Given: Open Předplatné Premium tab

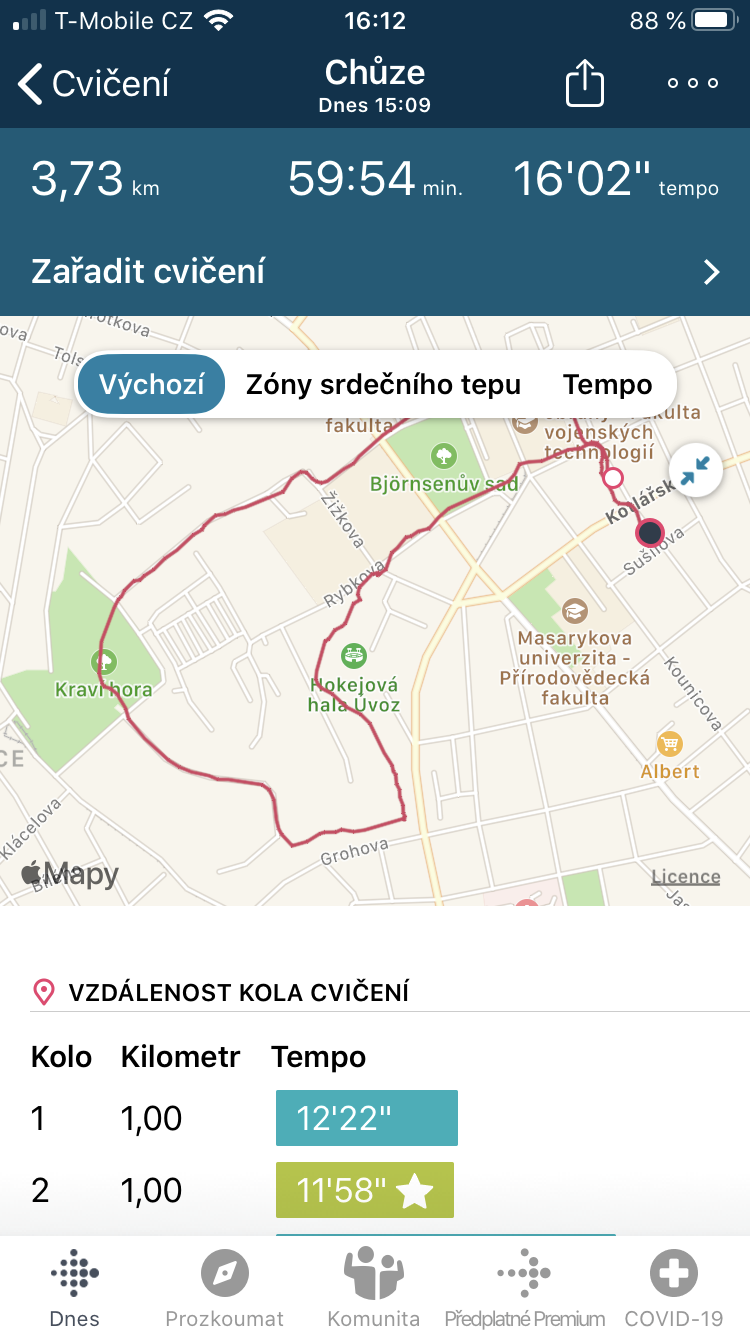Looking at the screenshot, I should (525, 1289).
